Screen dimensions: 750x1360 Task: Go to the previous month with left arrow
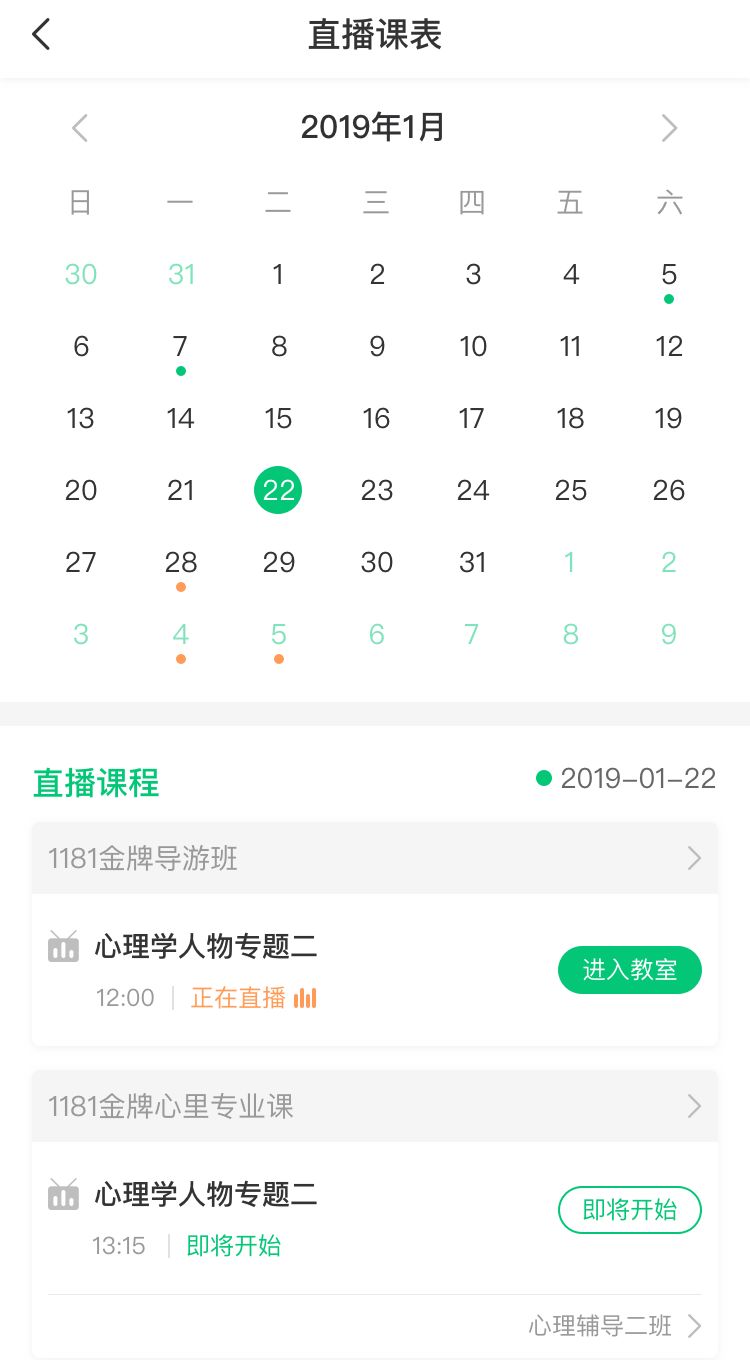click(80, 128)
